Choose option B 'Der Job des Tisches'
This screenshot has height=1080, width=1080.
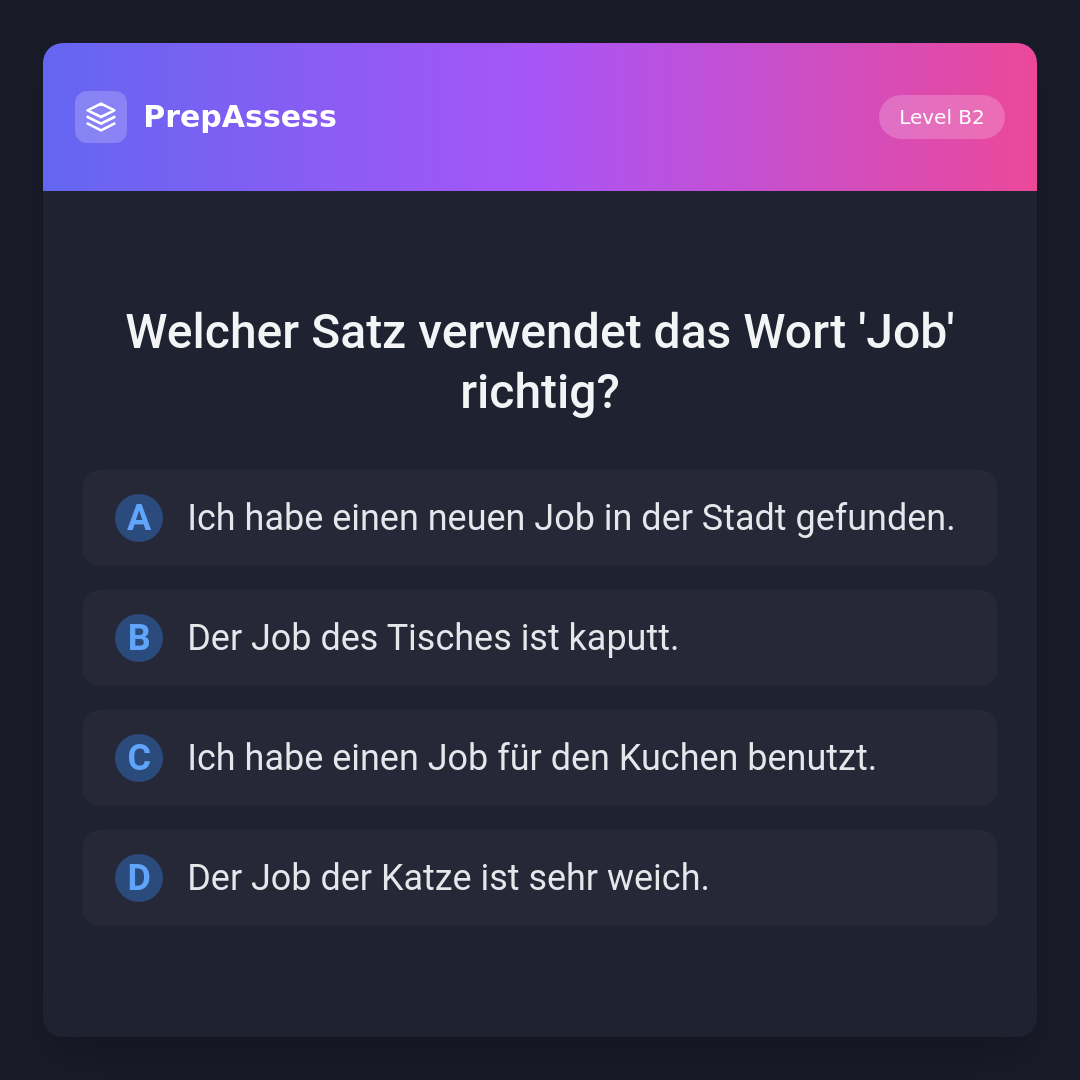(x=539, y=638)
